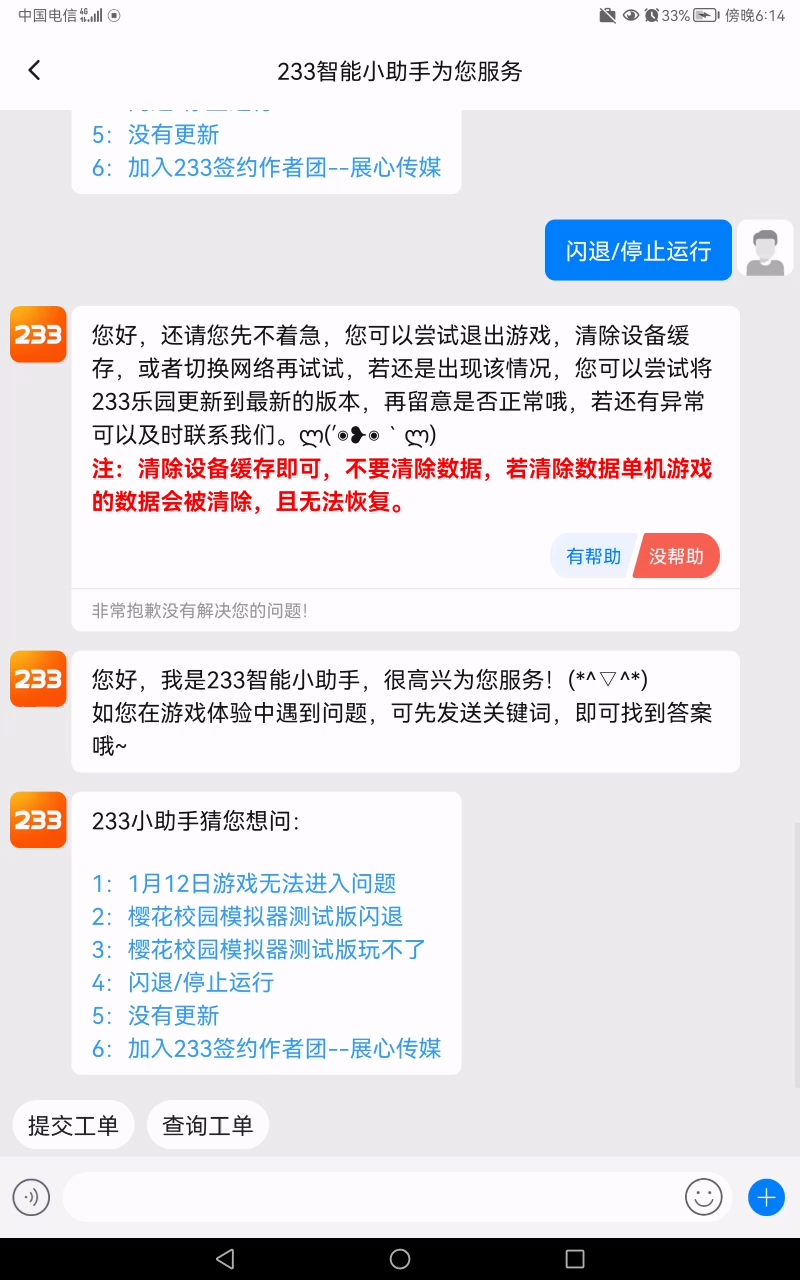
Task: Open the emoji picker
Action: 704,1197
